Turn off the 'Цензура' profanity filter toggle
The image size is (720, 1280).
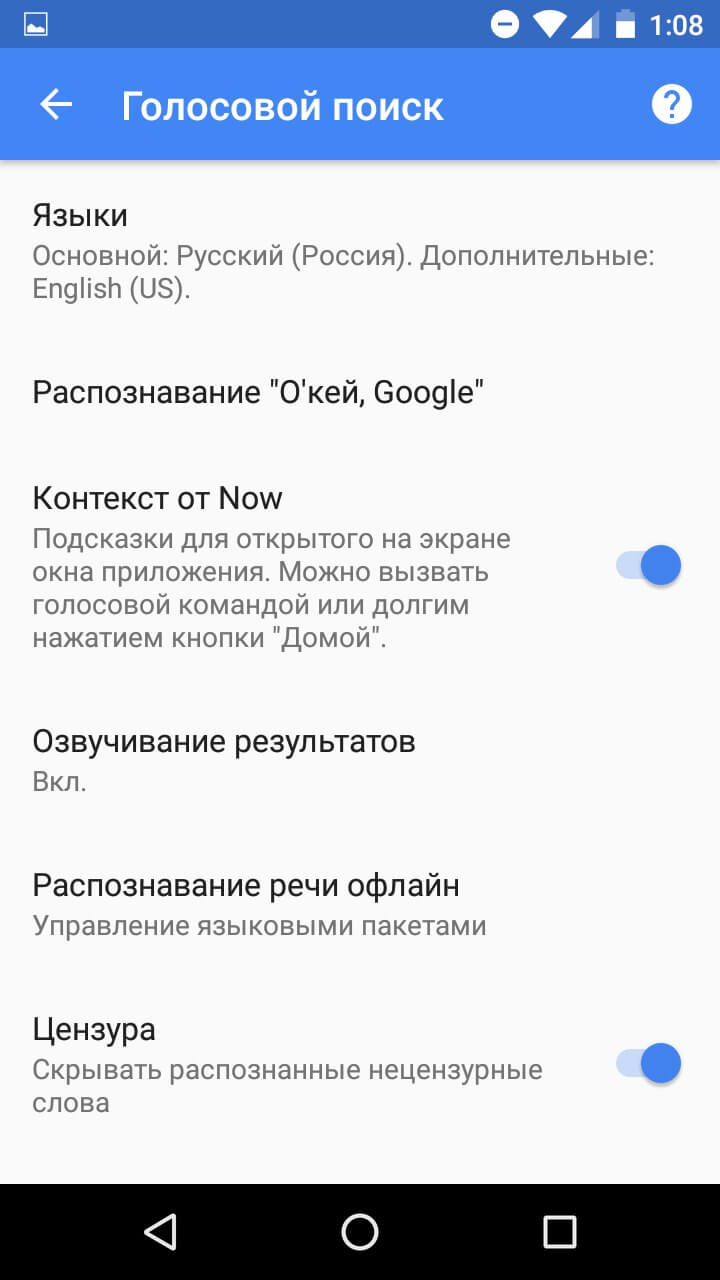(x=647, y=1063)
